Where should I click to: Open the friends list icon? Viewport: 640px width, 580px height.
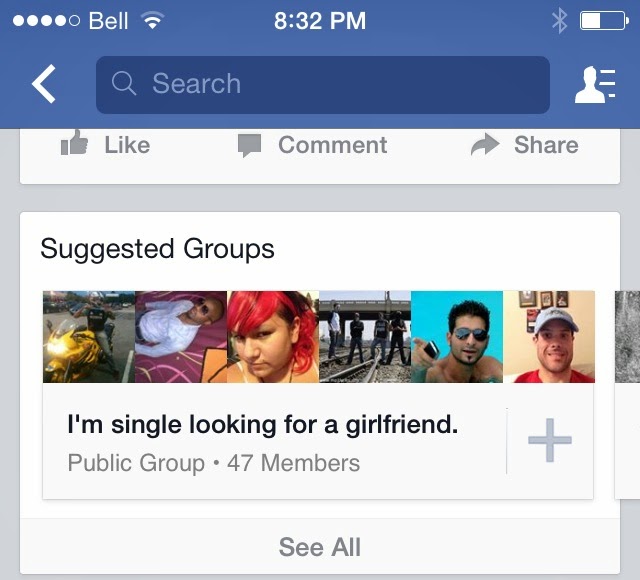pyautogui.click(x=595, y=84)
